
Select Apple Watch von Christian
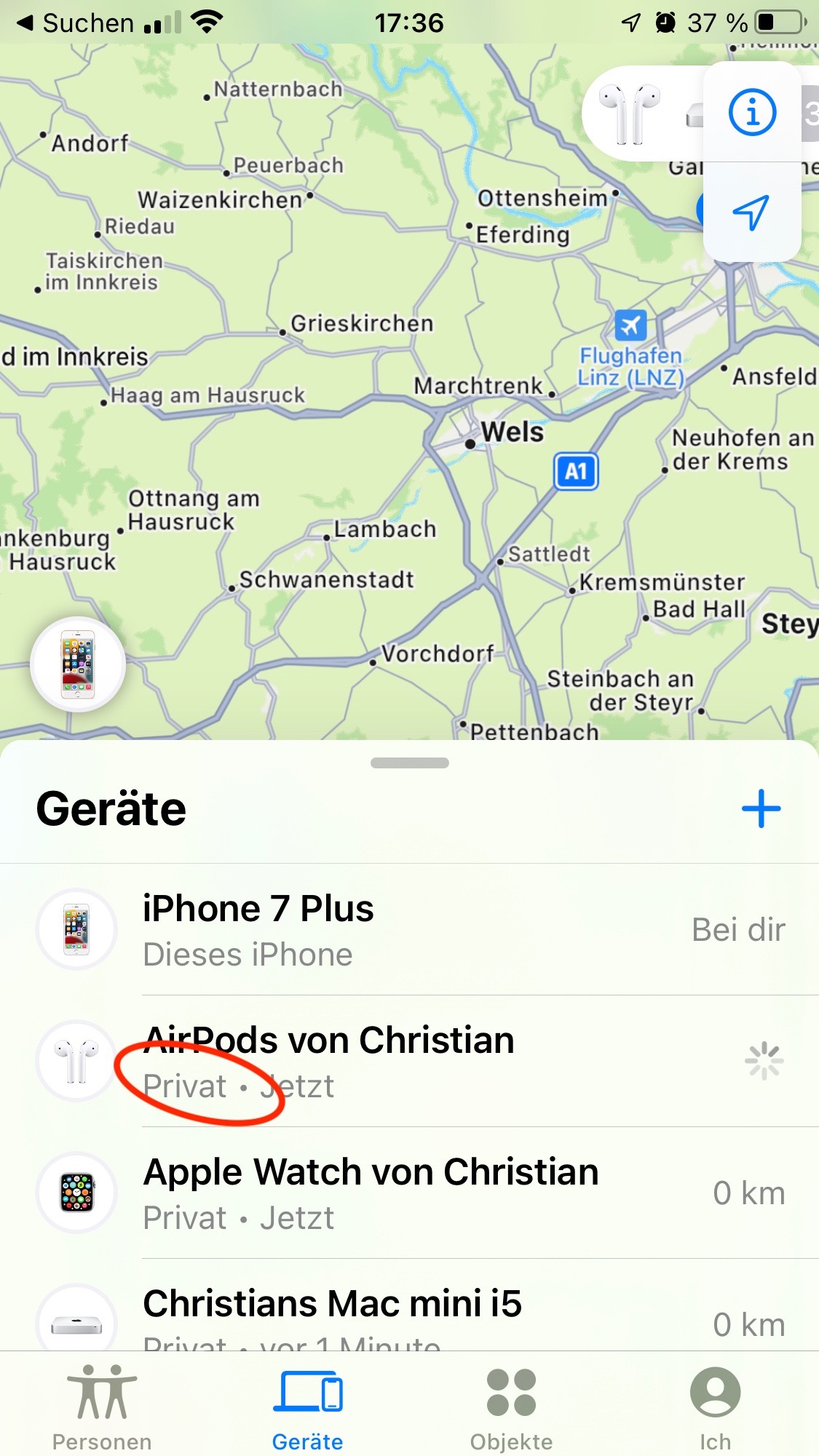(x=408, y=1193)
